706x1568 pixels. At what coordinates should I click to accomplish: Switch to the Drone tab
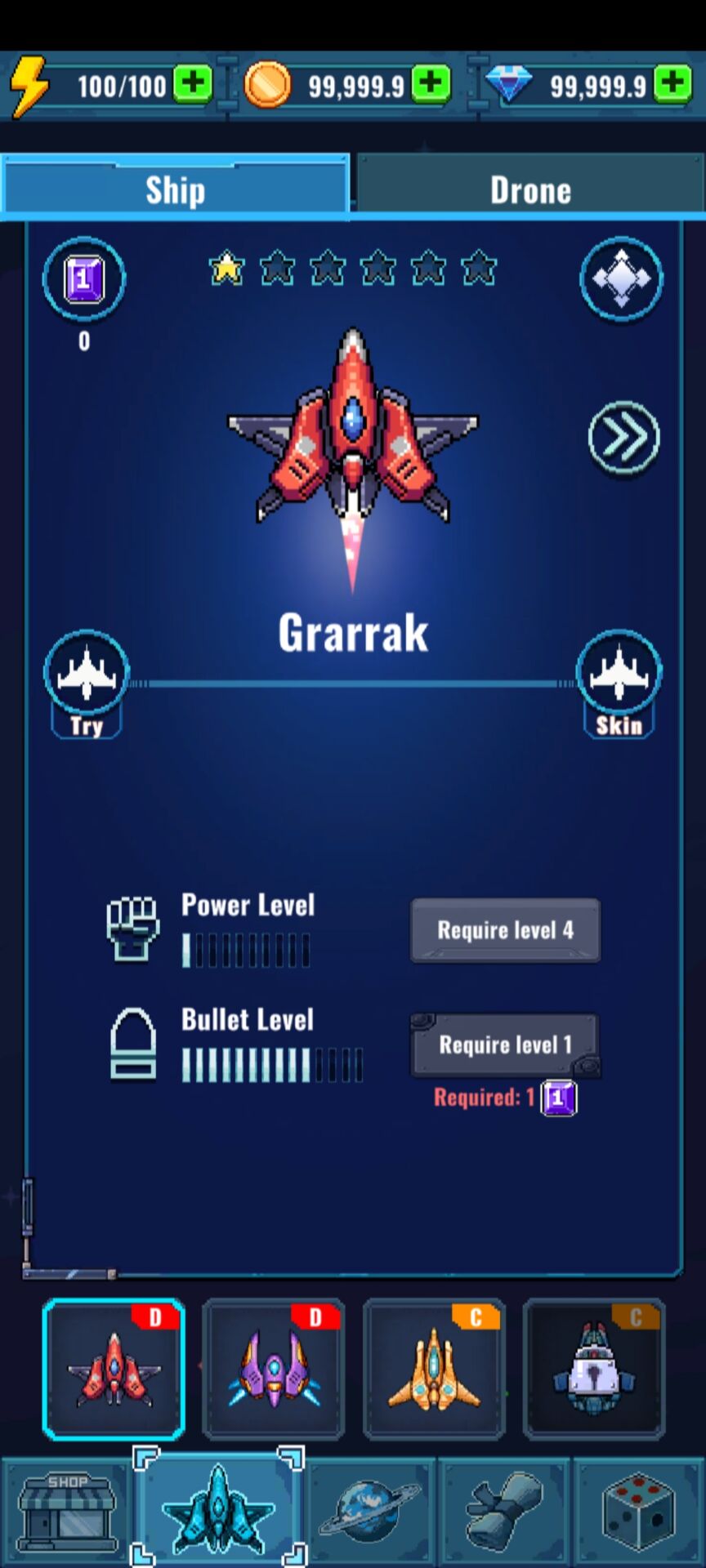(x=530, y=189)
